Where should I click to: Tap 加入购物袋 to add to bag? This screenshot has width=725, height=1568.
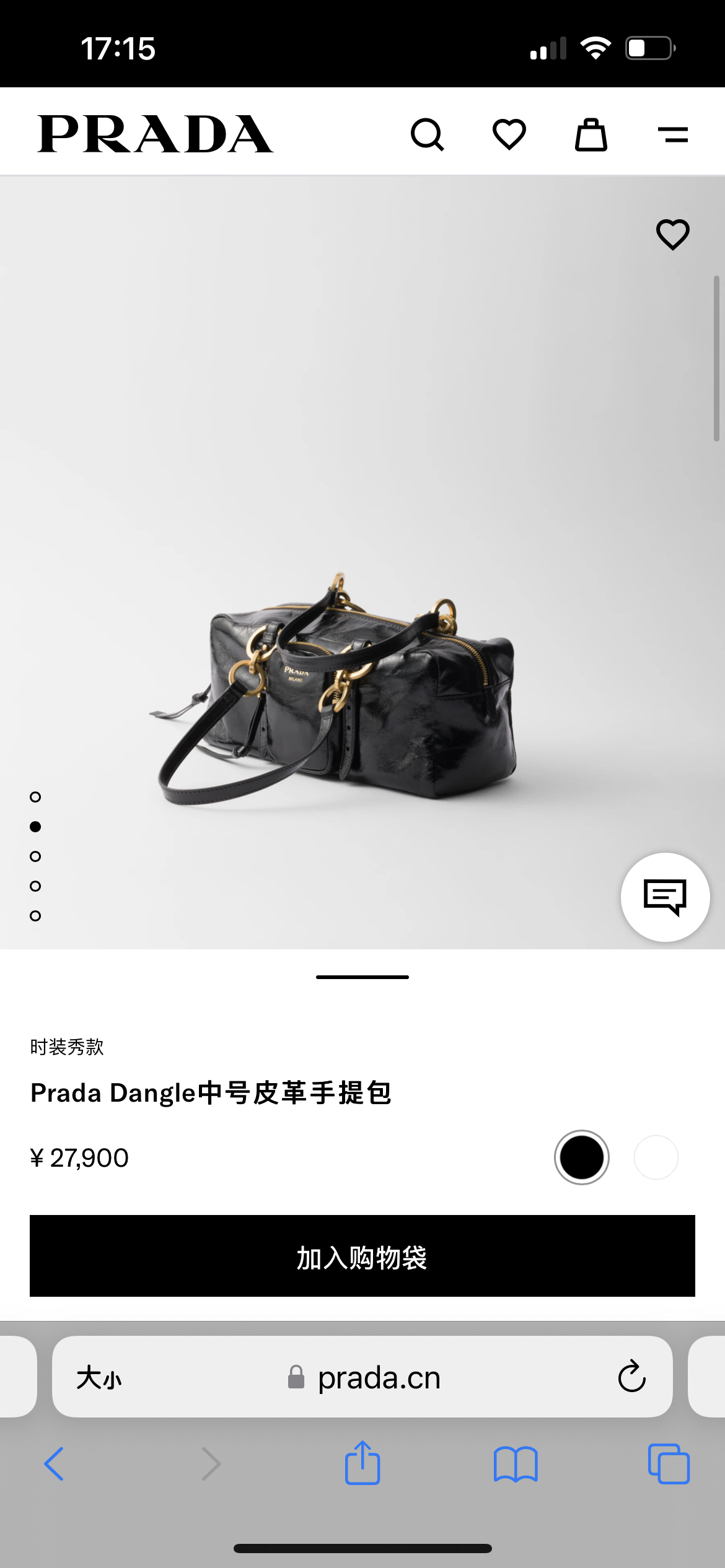[362, 1256]
